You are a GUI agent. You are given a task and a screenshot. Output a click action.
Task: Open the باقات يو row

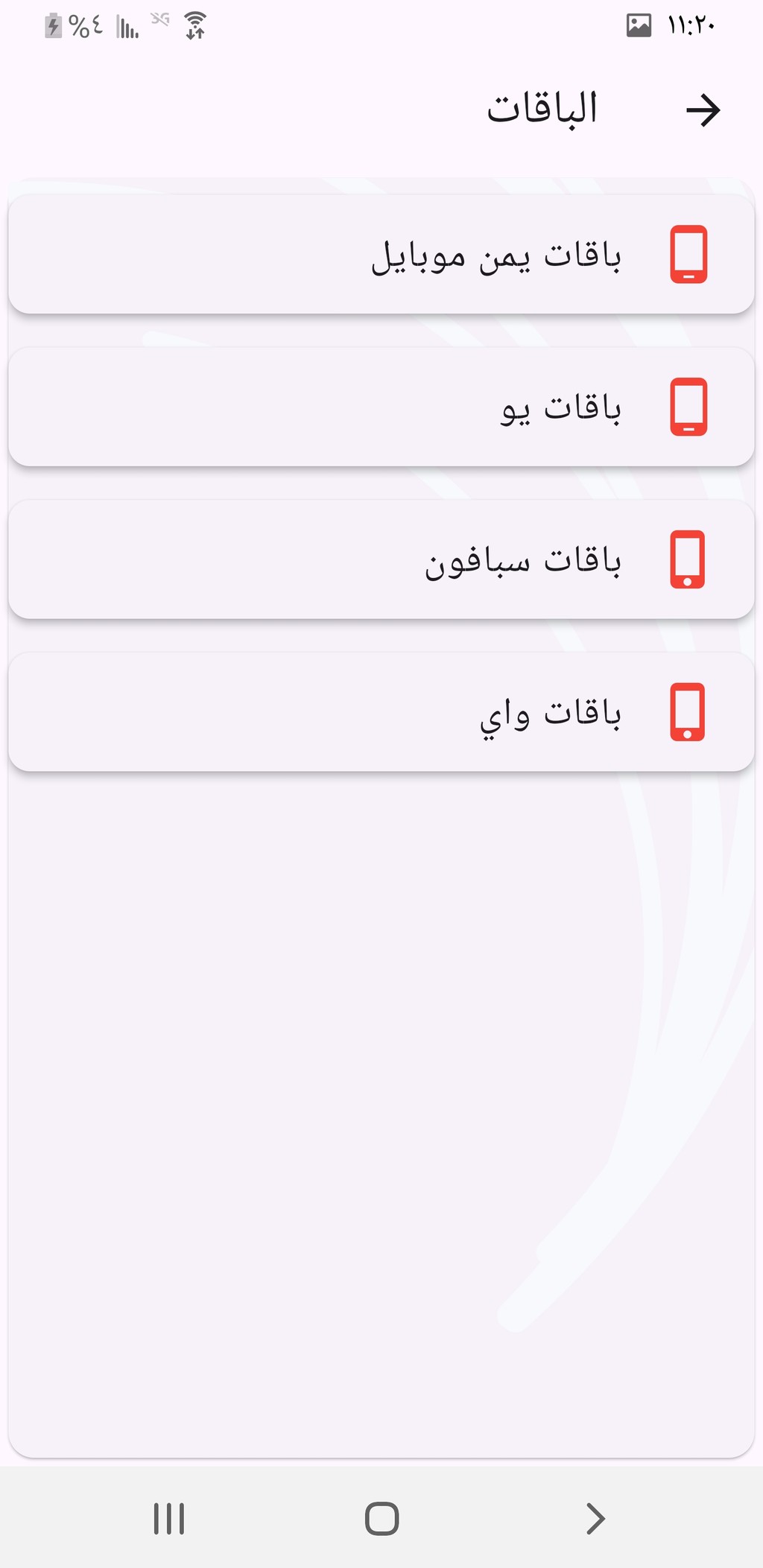pos(381,407)
